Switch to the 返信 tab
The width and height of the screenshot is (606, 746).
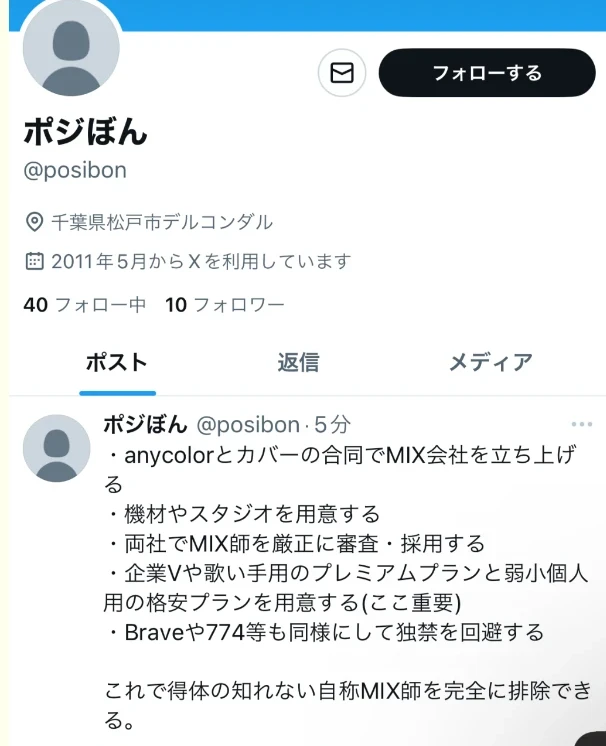(x=298, y=362)
